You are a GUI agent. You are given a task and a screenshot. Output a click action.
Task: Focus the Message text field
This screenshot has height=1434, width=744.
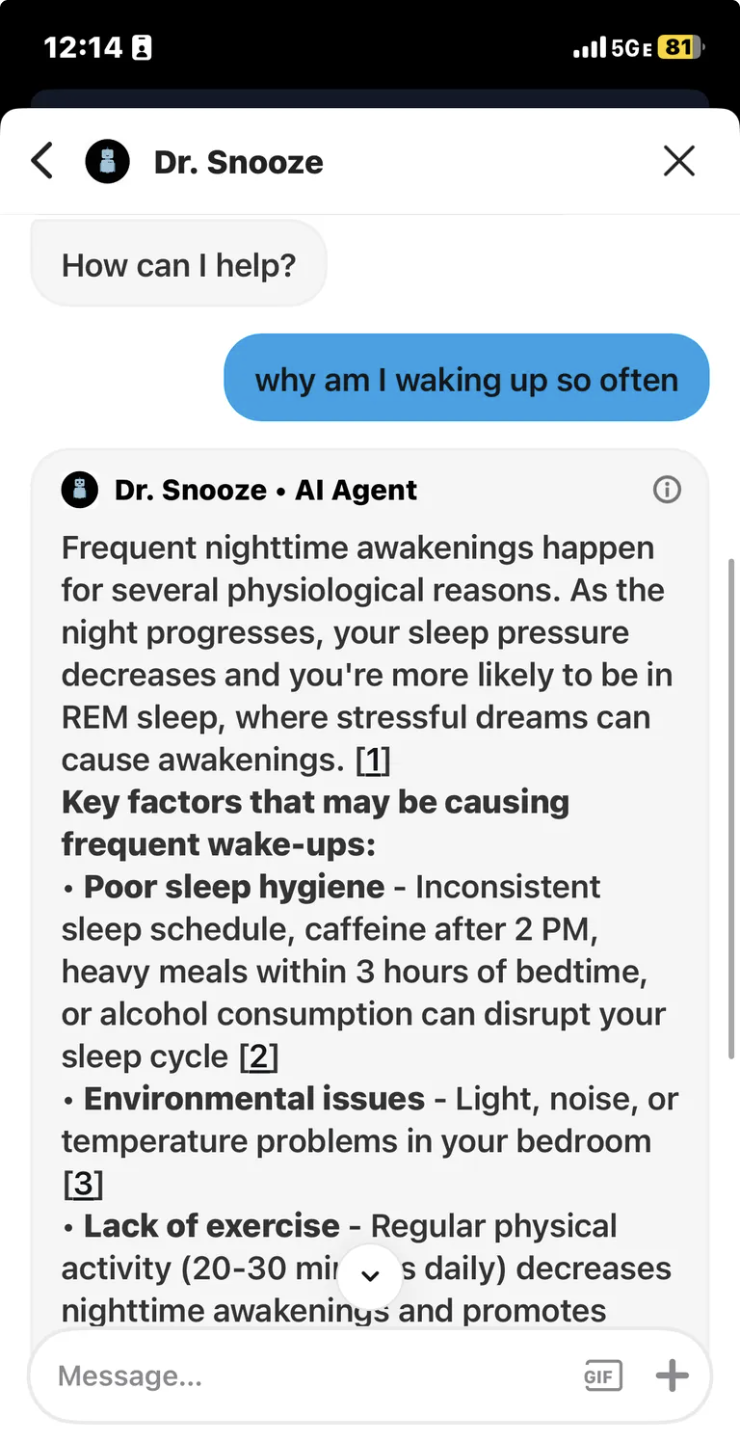pos(300,1377)
